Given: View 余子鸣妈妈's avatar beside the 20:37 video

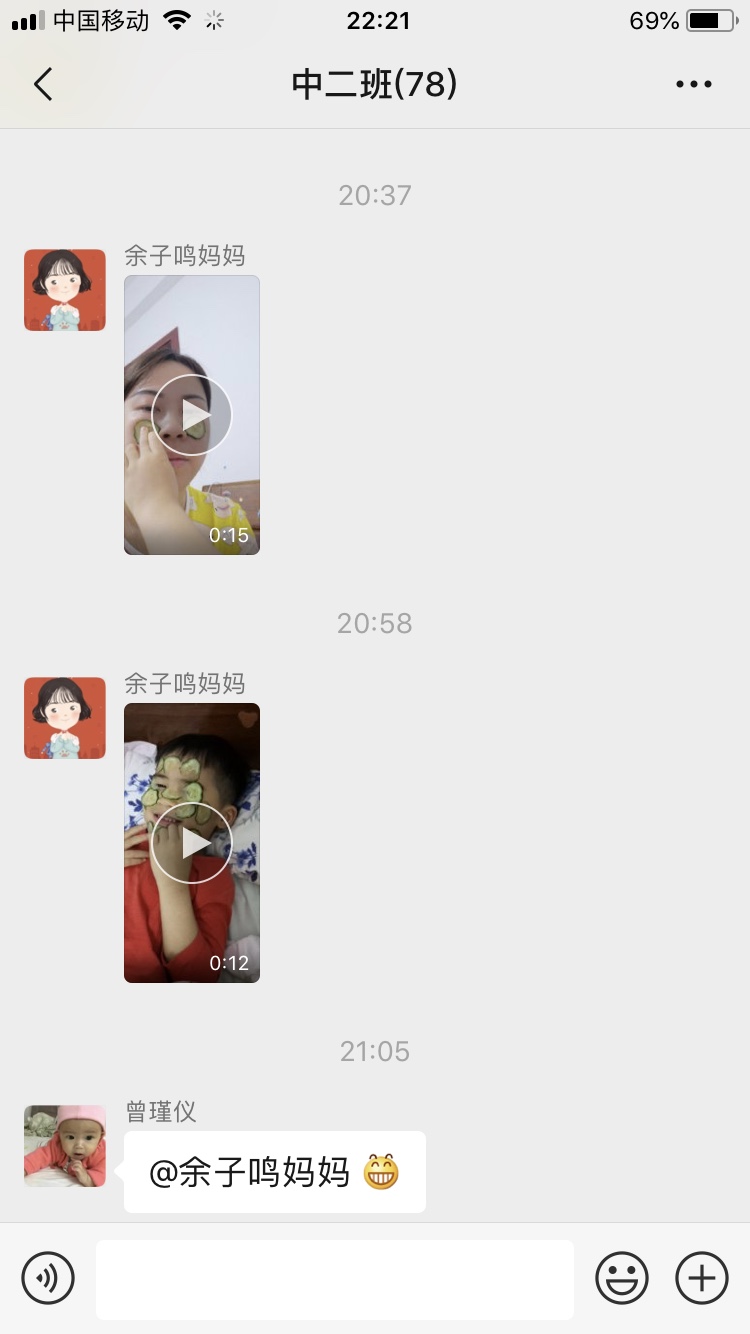Looking at the screenshot, I should [65, 290].
